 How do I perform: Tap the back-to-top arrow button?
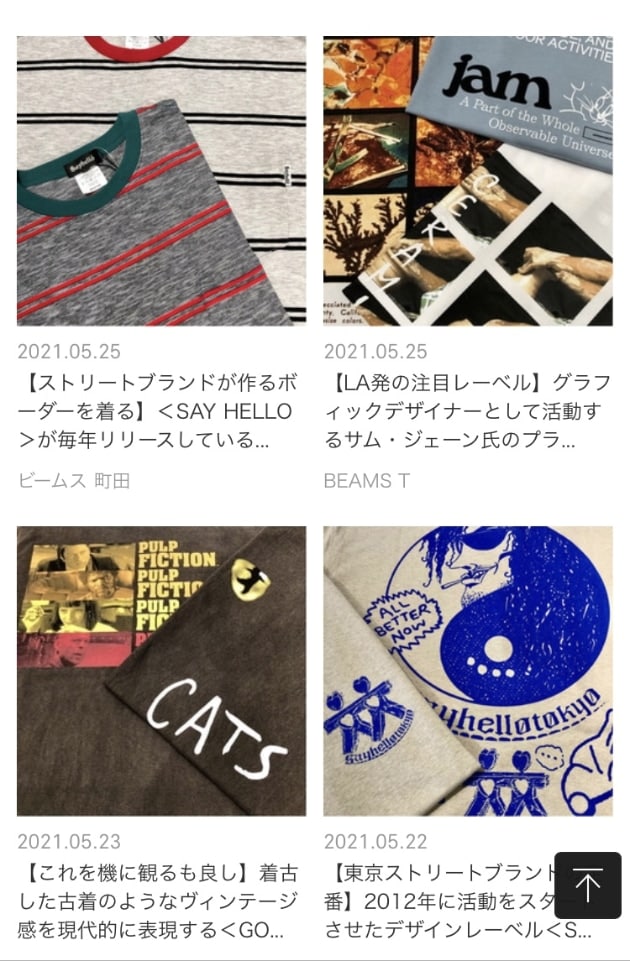(x=588, y=885)
